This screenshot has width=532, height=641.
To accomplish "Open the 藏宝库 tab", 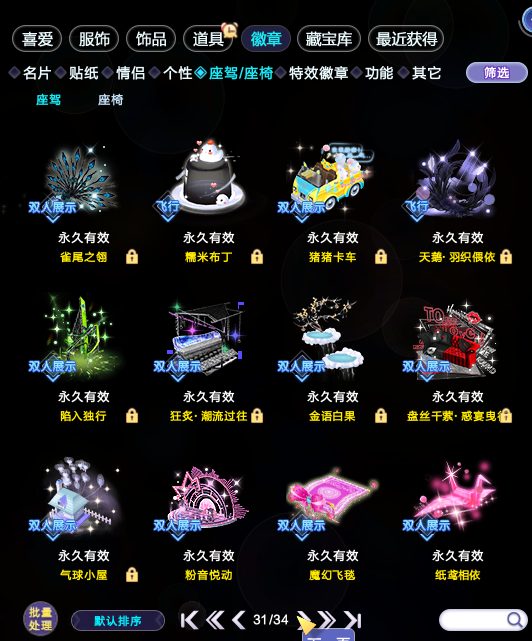I will [x=329, y=39].
